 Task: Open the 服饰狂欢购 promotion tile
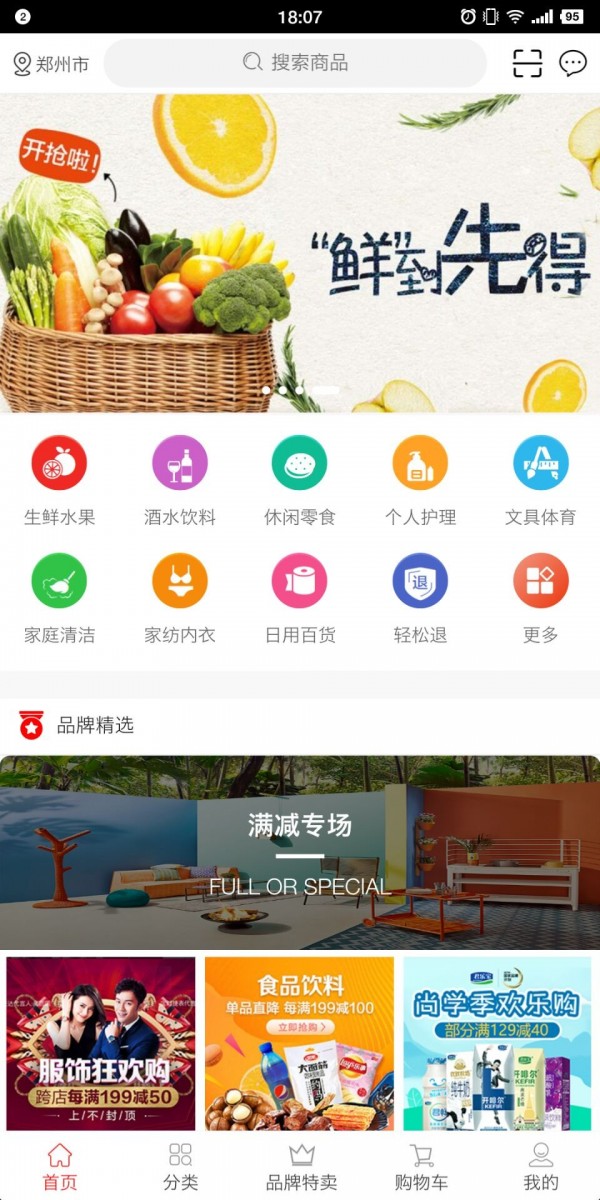tap(101, 1043)
